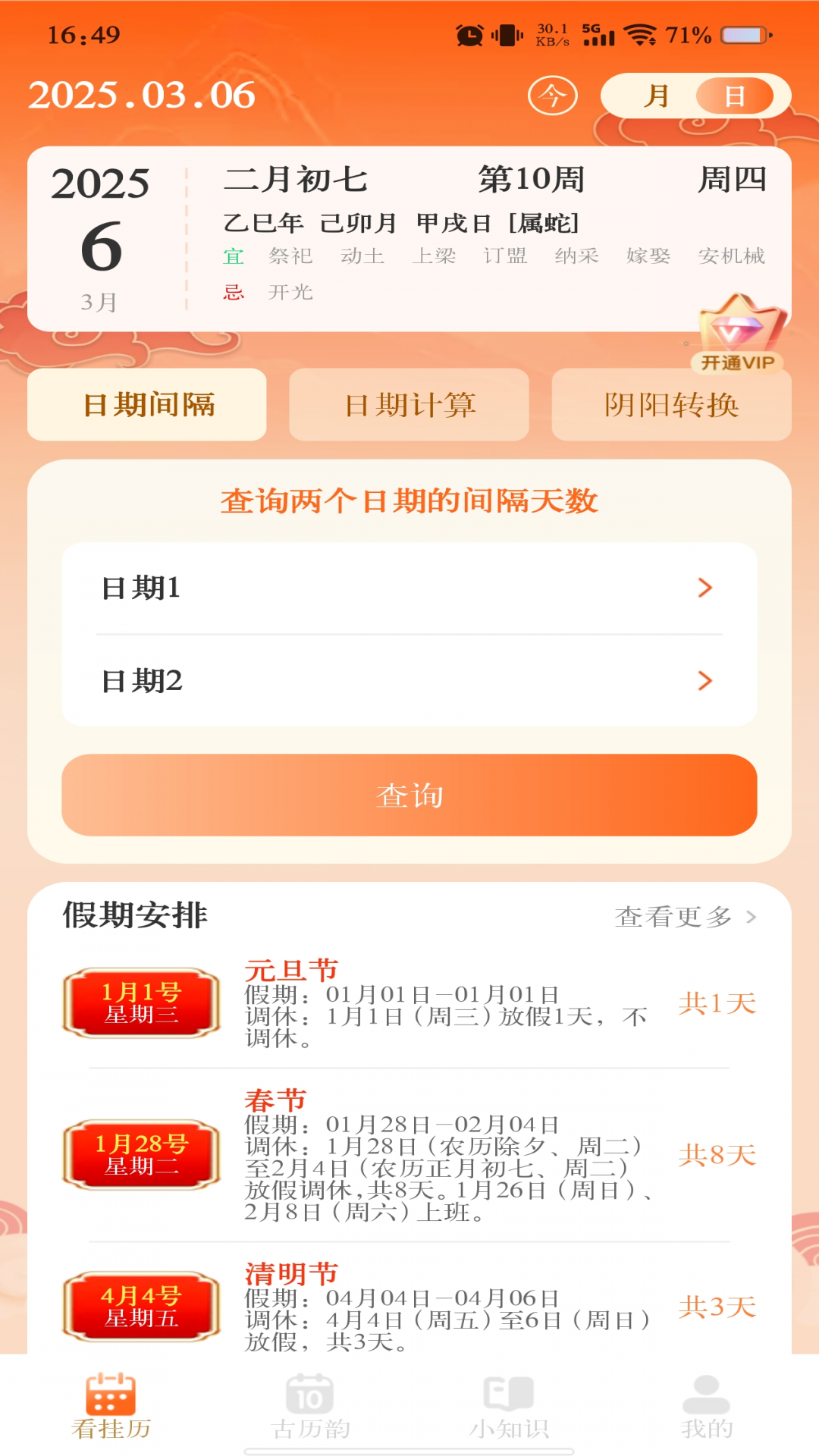The width and height of the screenshot is (819, 1456).
Task: Switch to 日 day view
Action: [734, 96]
